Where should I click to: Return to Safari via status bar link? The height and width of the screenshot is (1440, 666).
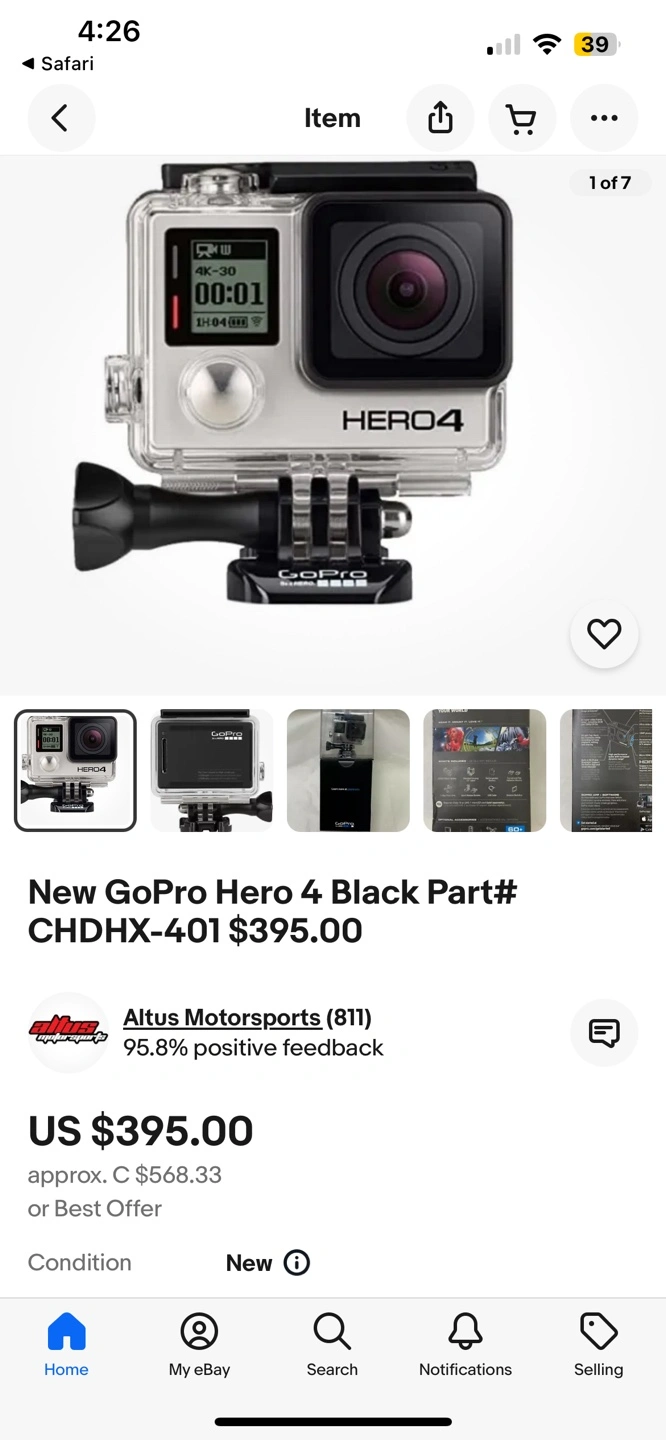point(58,63)
